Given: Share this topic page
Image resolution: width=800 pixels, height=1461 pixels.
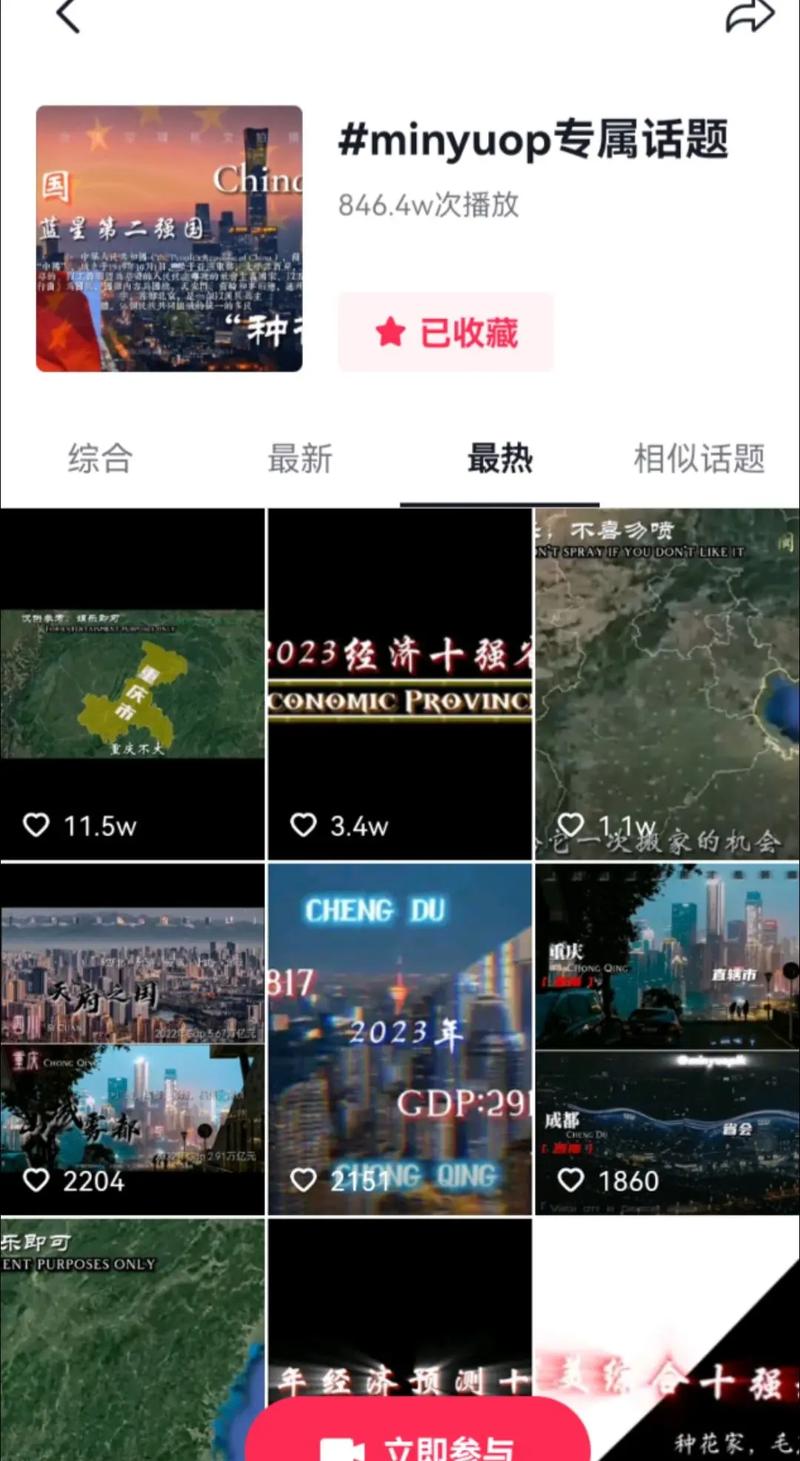Looking at the screenshot, I should pyautogui.click(x=749, y=15).
